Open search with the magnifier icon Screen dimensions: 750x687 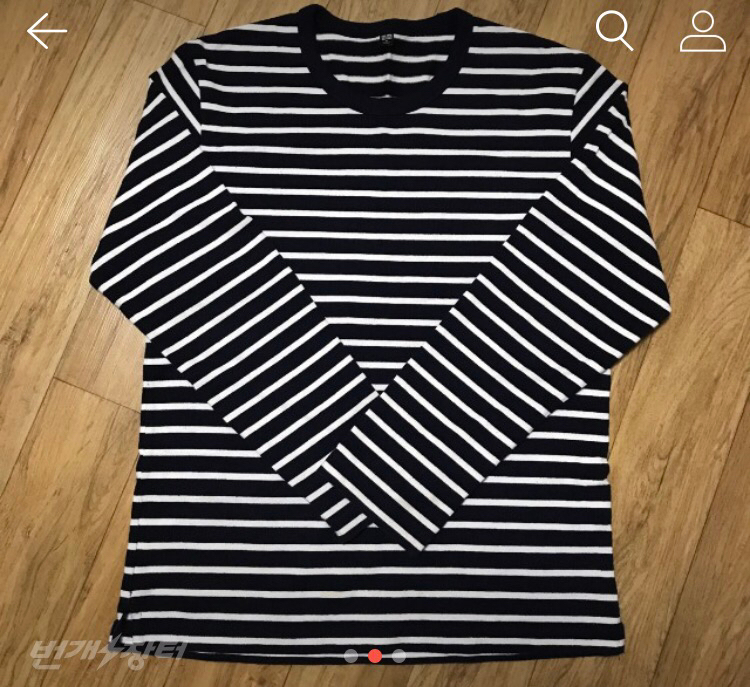614,32
